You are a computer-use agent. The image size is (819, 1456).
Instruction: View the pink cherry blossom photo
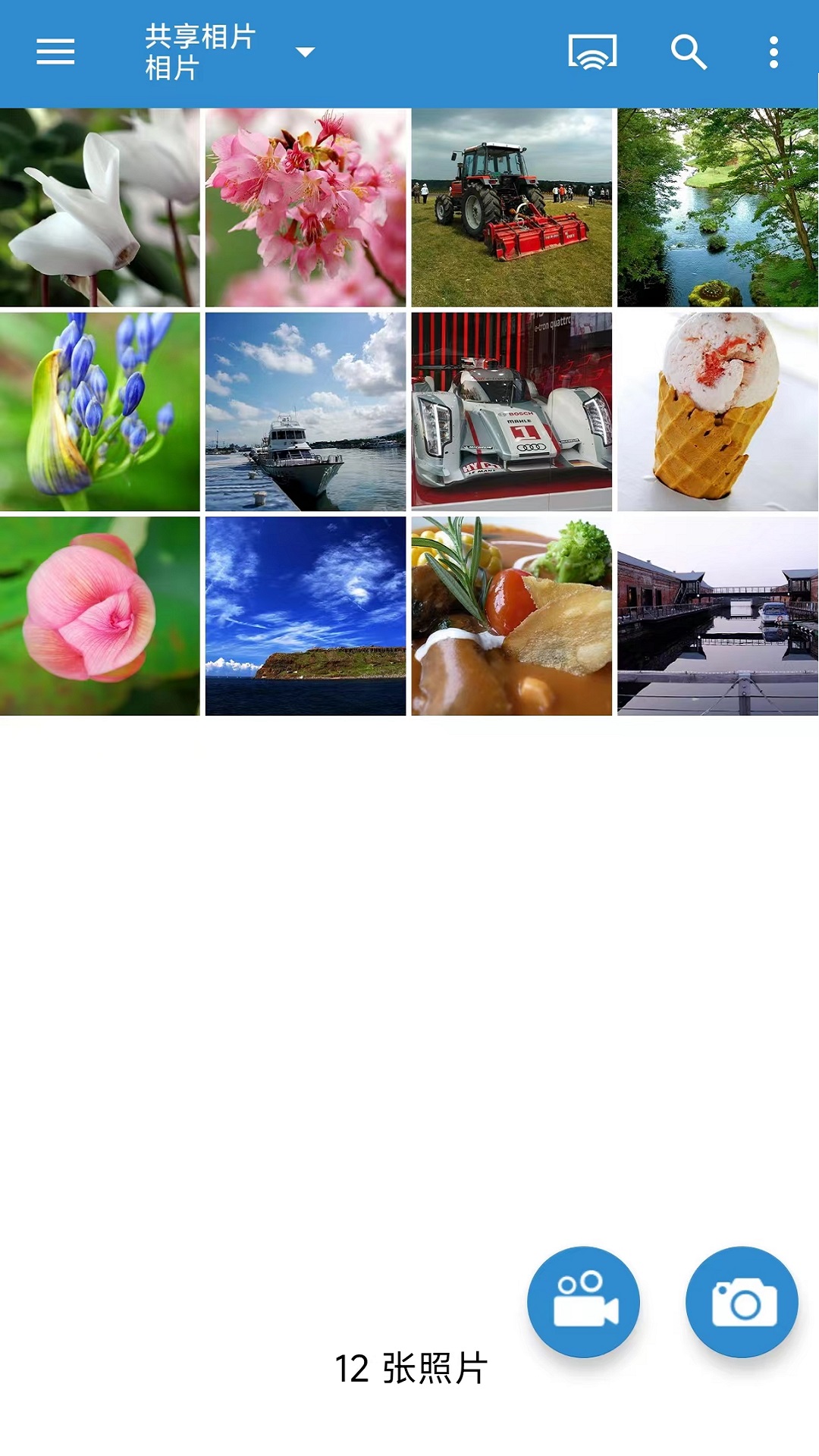pyautogui.click(x=306, y=208)
